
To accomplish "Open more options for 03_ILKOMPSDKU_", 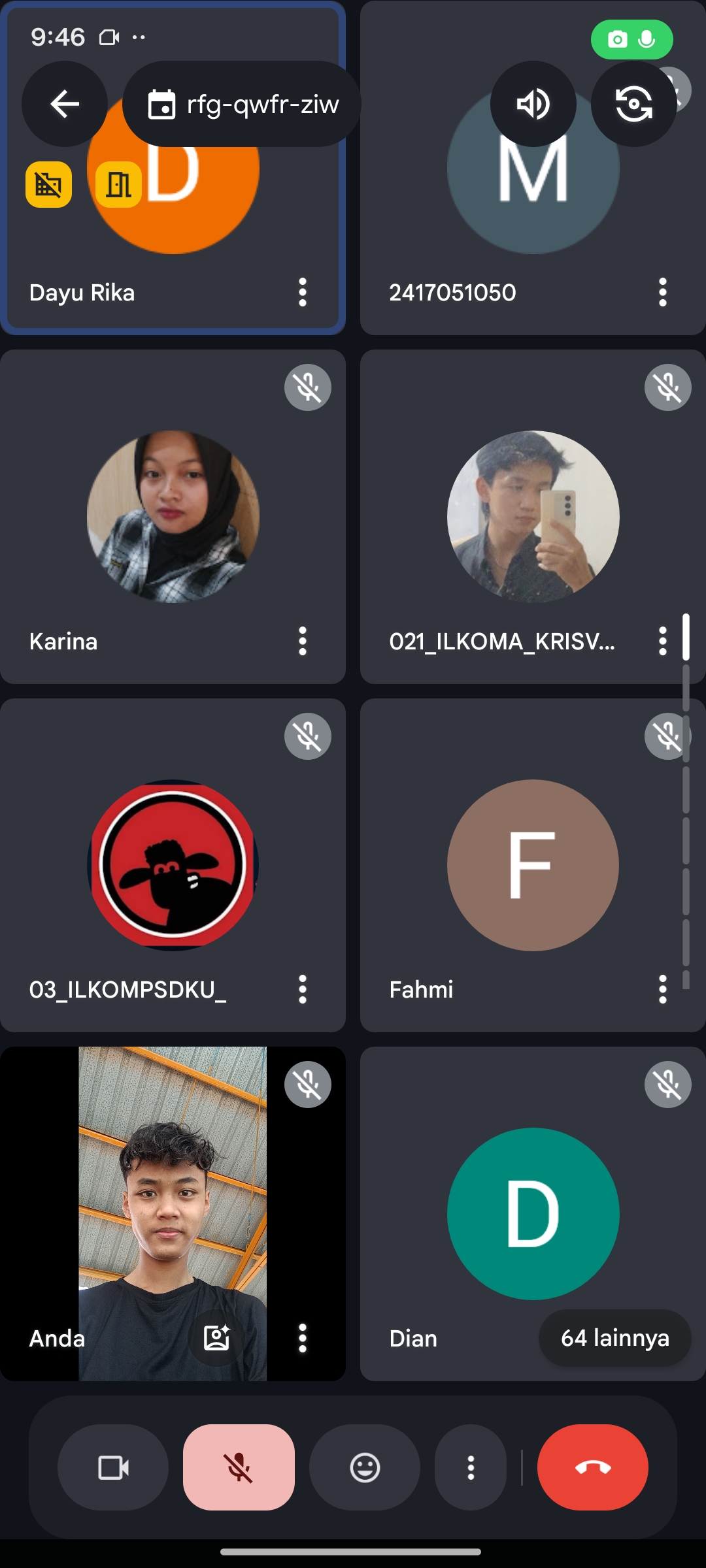I will click(303, 989).
